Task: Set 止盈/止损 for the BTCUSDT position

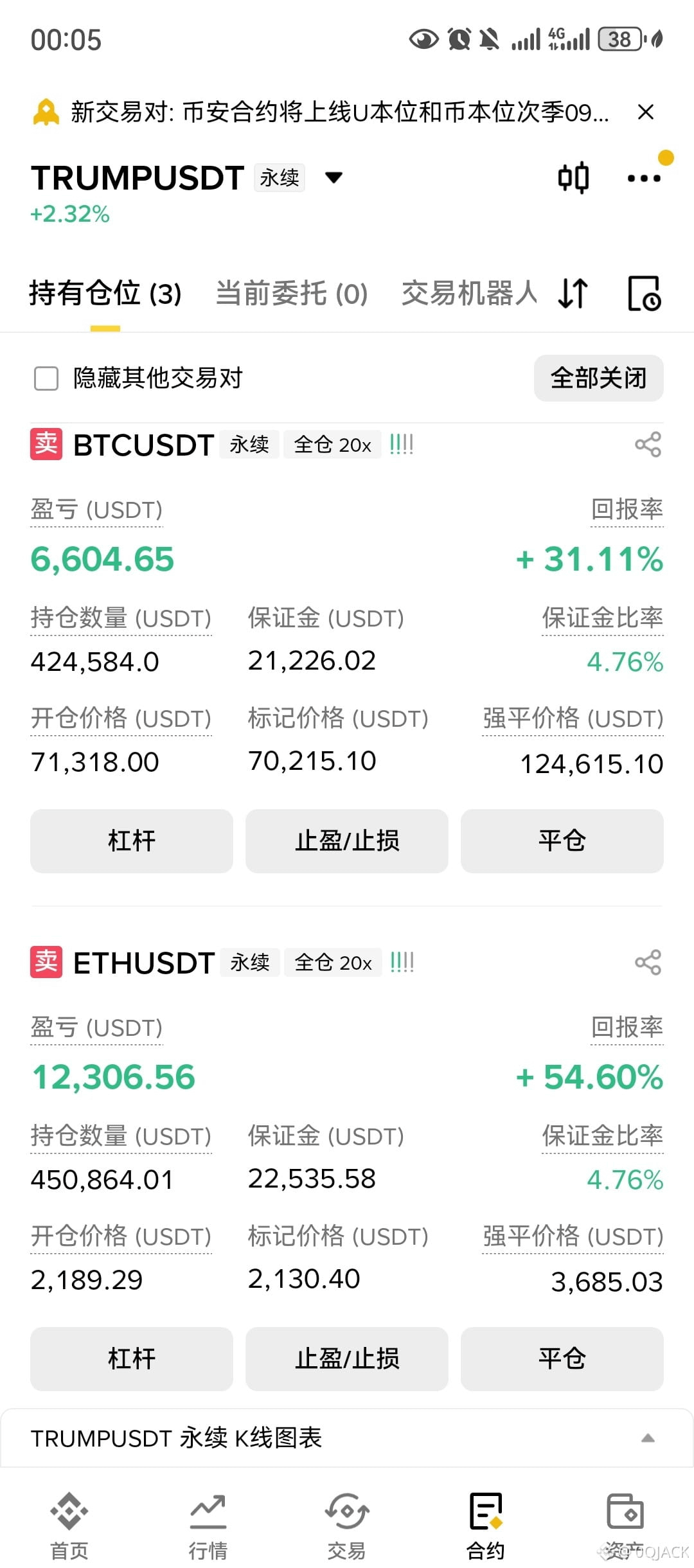Action: point(347,841)
